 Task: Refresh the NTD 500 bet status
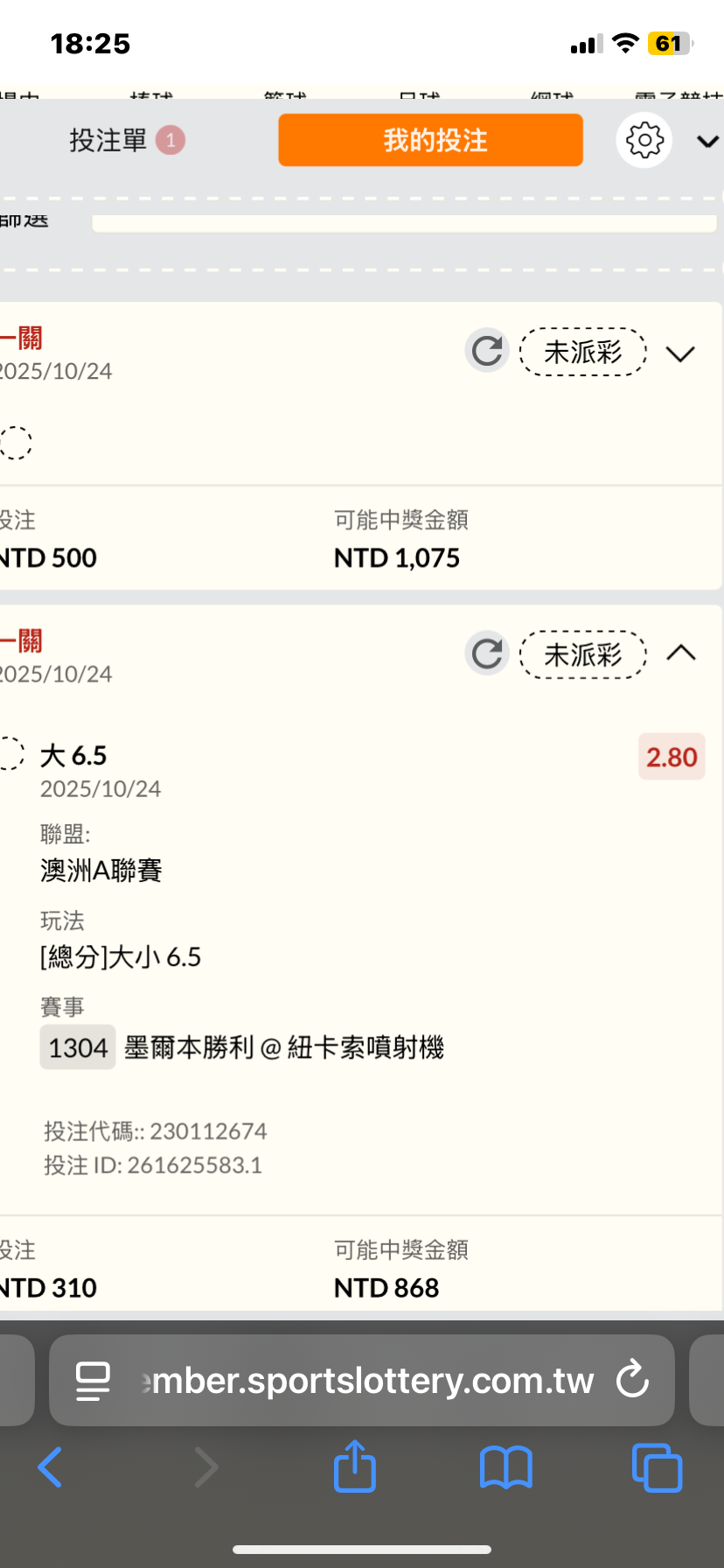pos(487,352)
